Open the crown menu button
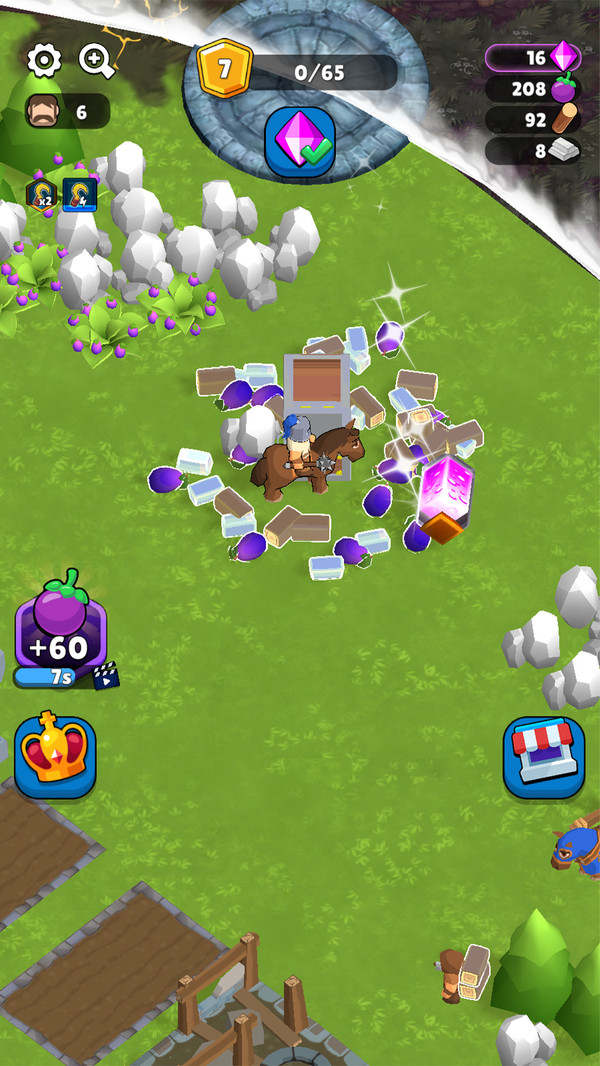The height and width of the screenshot is (1066, 600). 55,756
